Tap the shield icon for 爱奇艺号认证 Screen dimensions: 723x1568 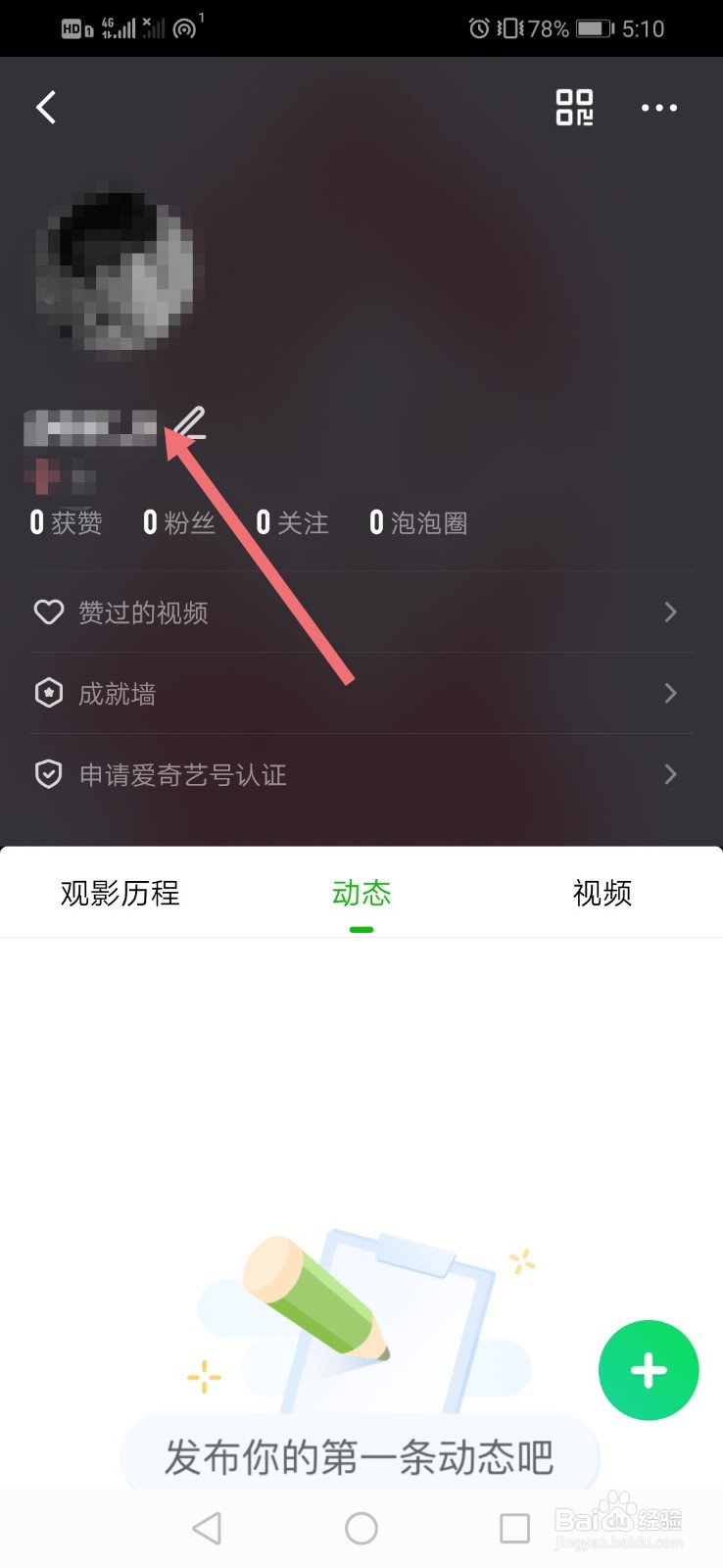pyautogui.click(x=49, y=774)
